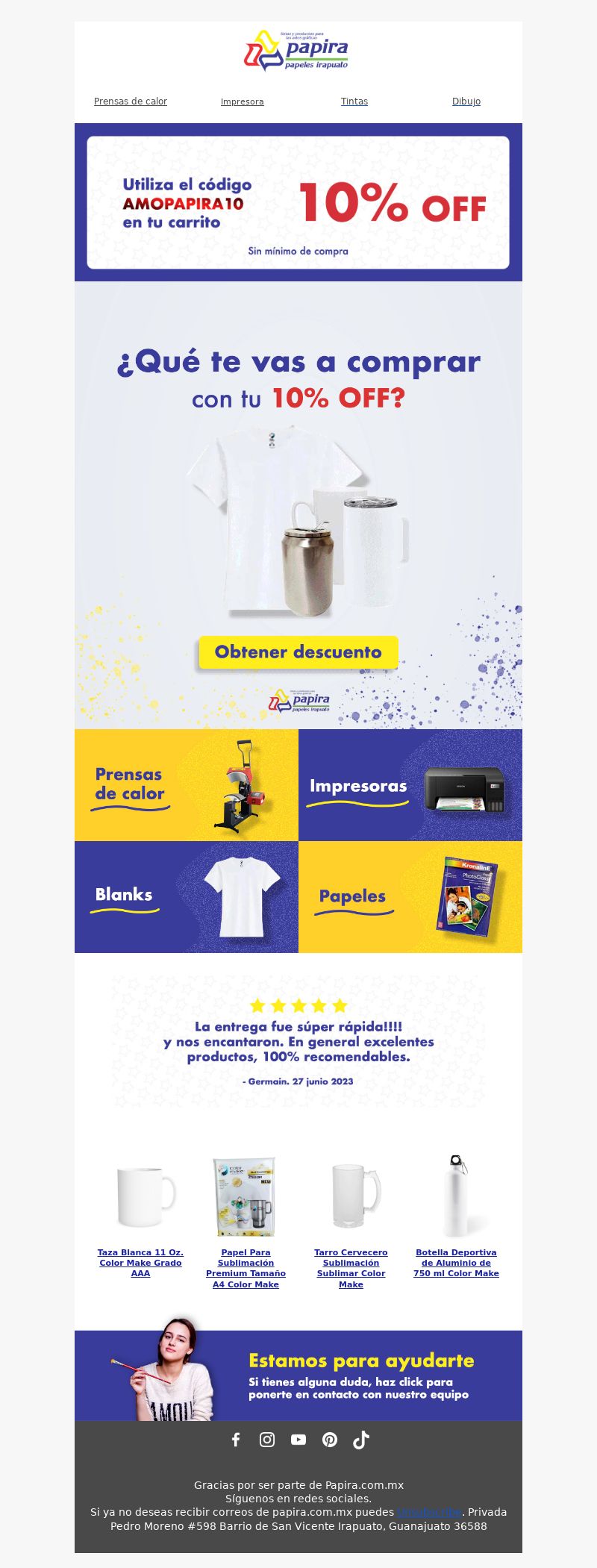Open the YouTube channel icon
The width and height of the screenshot is (597, 1568).
click(x=298, y=1440)
